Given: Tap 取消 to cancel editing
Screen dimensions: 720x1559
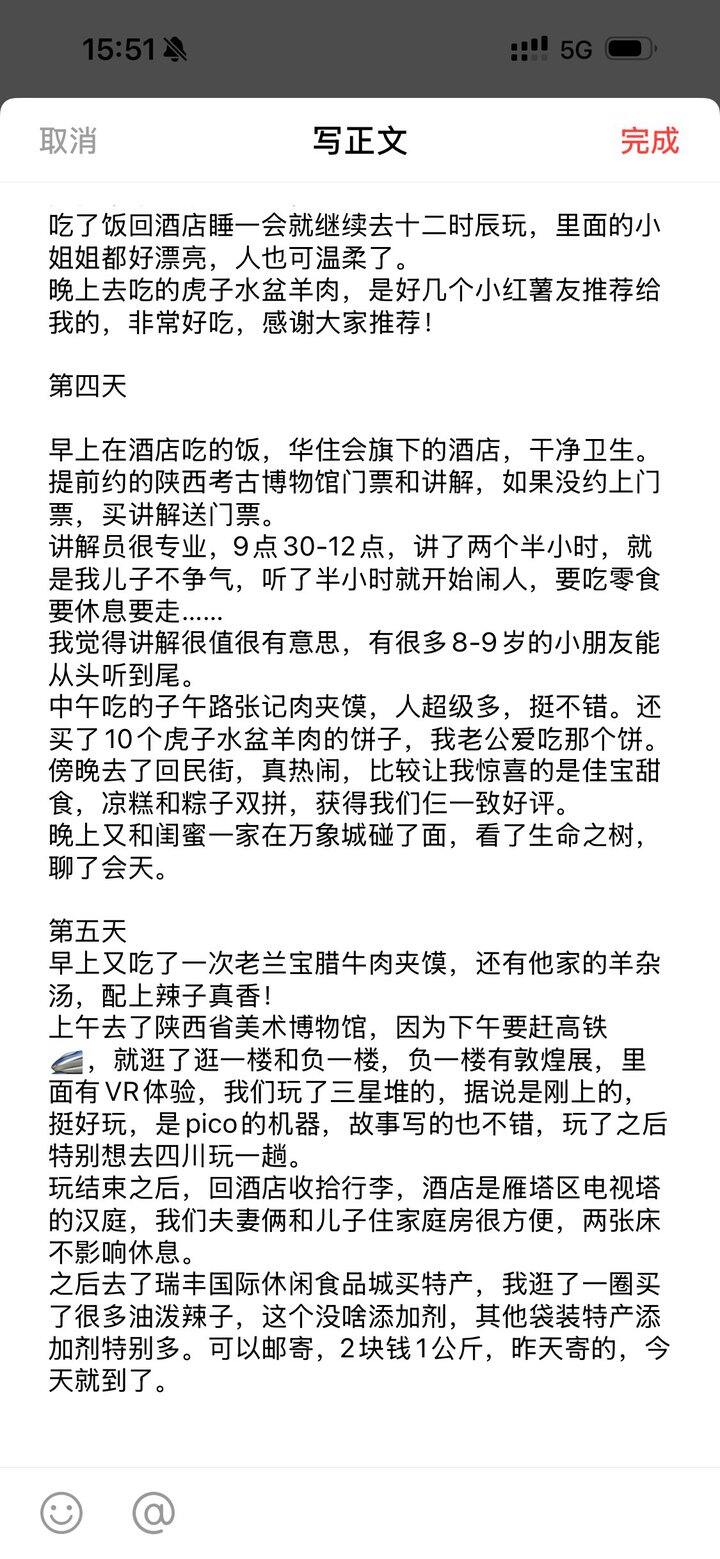Looking at the screenshot, I should pos(68,141).
